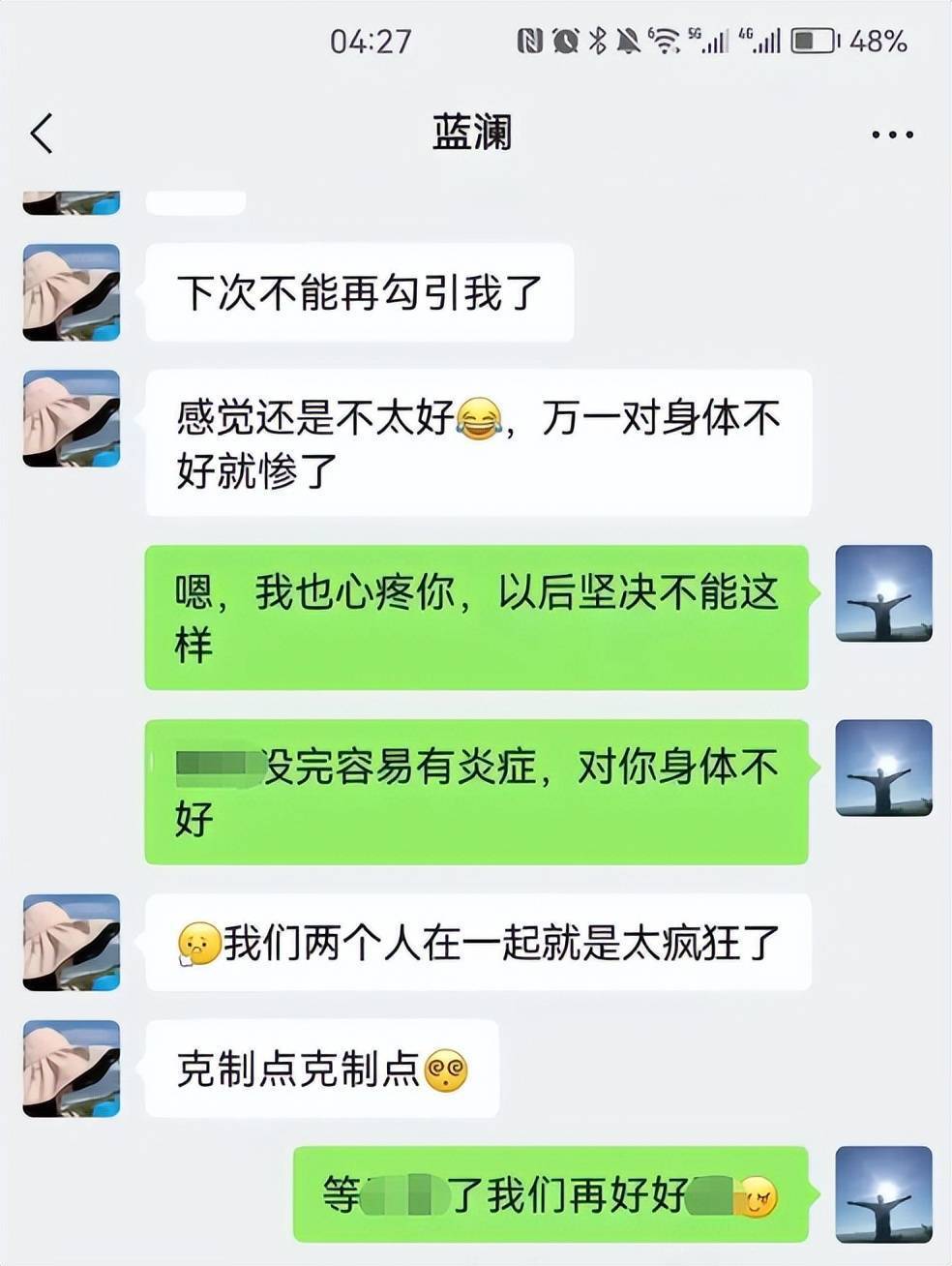Open sender's avatar beside 下次不能再勾引我了

click(72, 292)
